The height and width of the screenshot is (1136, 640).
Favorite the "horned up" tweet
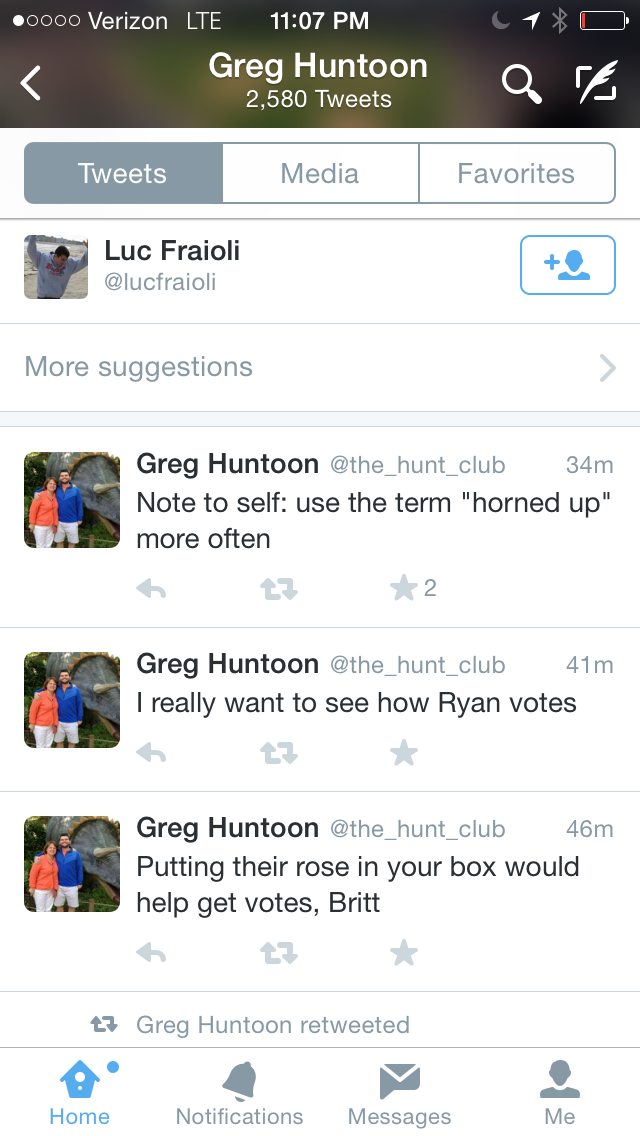tap(403, 589)
